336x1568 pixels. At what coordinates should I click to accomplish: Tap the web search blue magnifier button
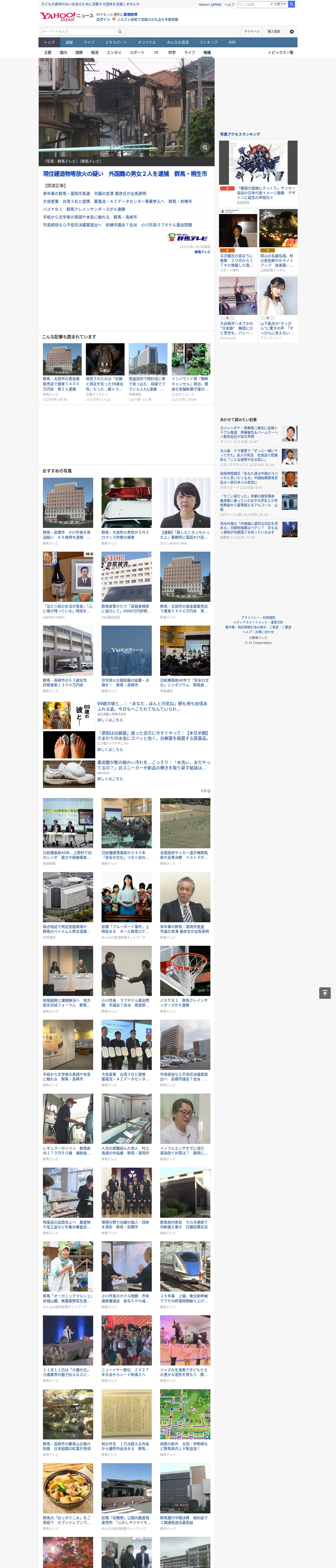click(x=292, y=4)
